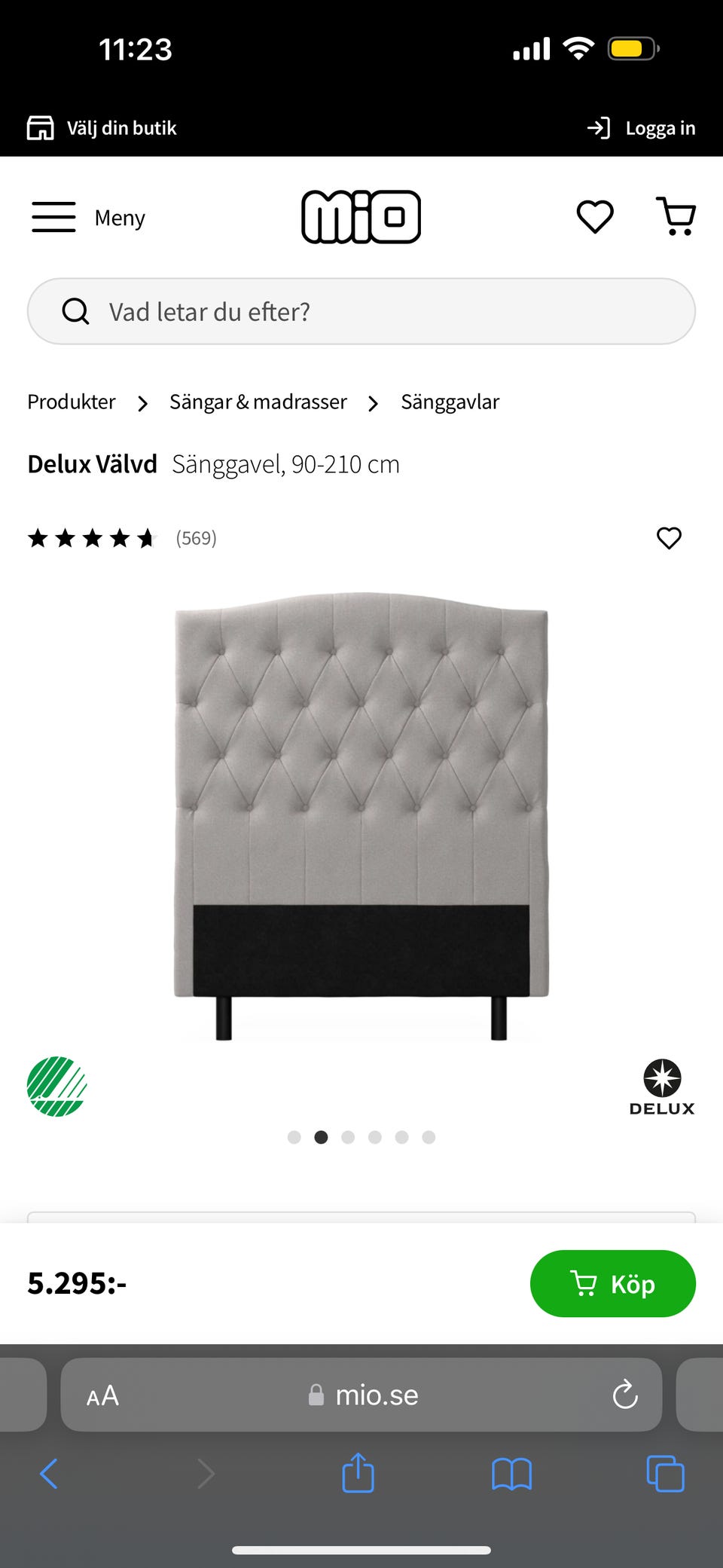
Task: Show open Safari tabs
Action: [665, 1473]
